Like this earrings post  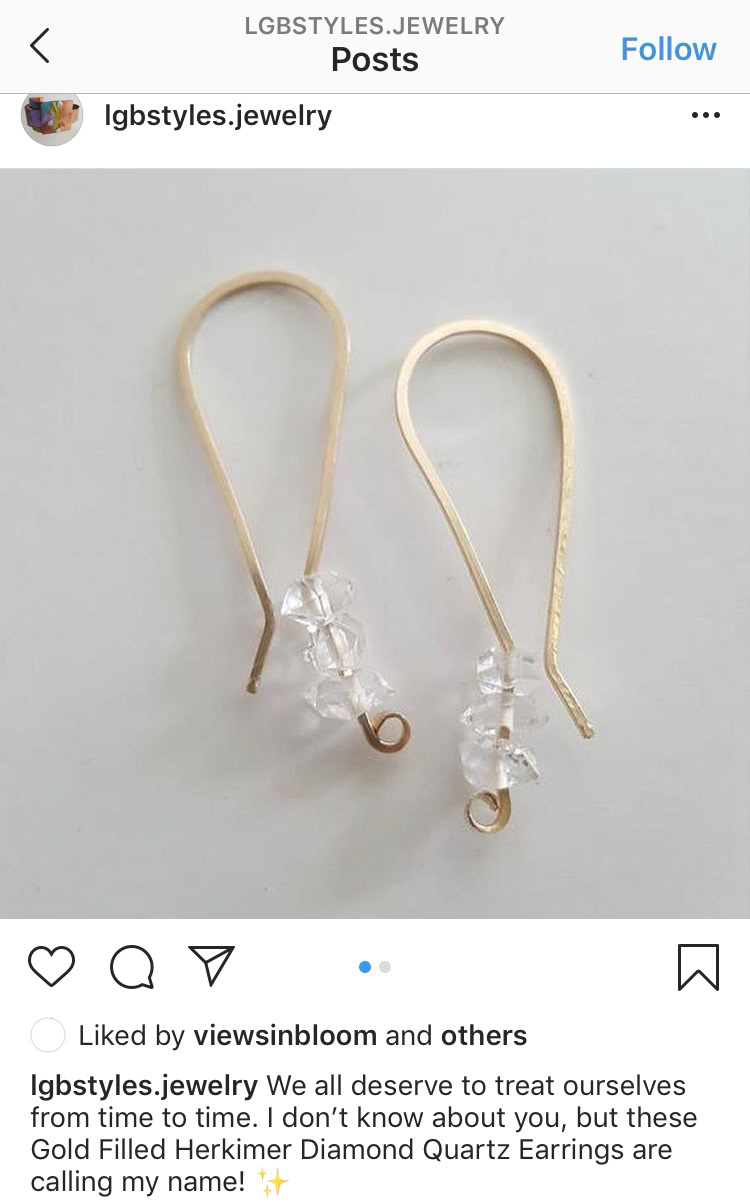click(51, 967)
